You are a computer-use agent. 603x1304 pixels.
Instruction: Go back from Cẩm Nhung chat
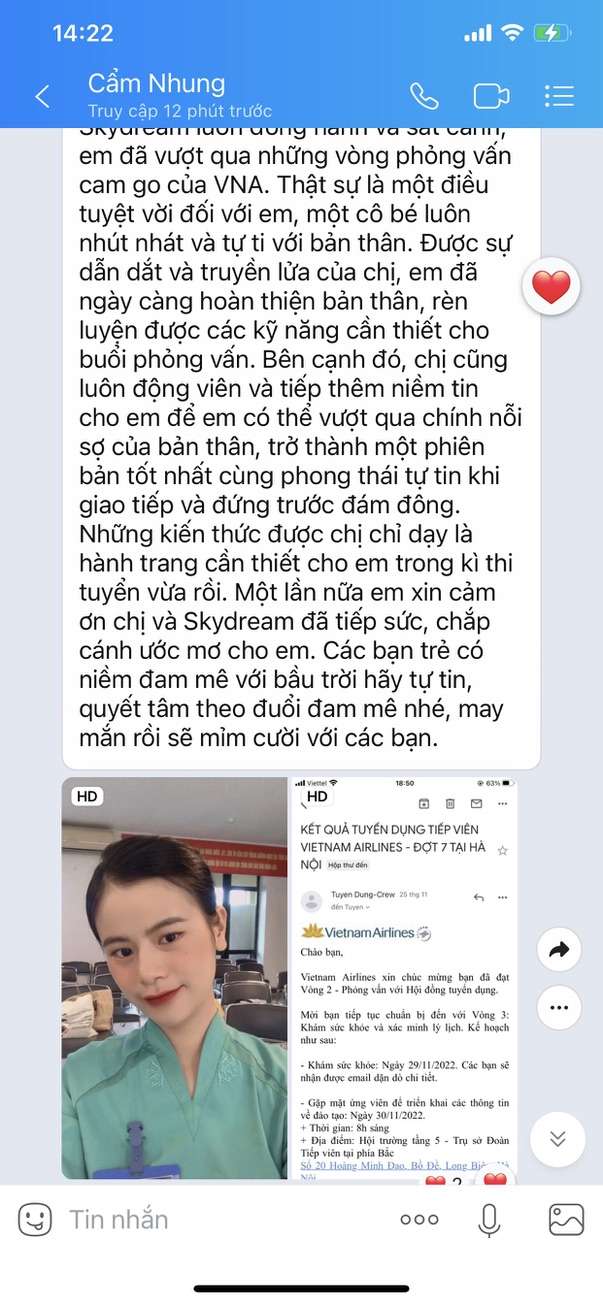pyautogui.click(x=42, y=96)
